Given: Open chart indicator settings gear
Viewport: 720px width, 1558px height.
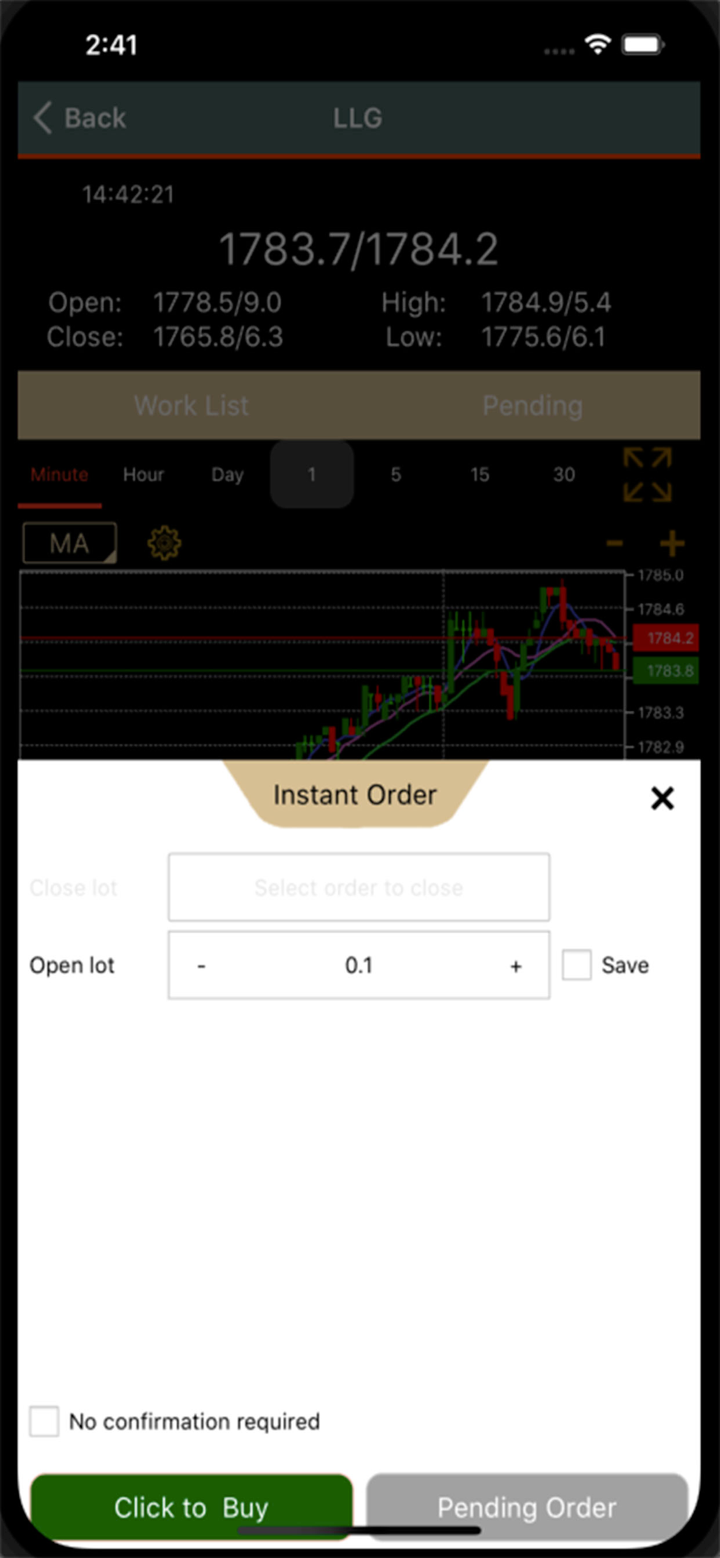Looking at the screenshot, I should coord(164,544).
